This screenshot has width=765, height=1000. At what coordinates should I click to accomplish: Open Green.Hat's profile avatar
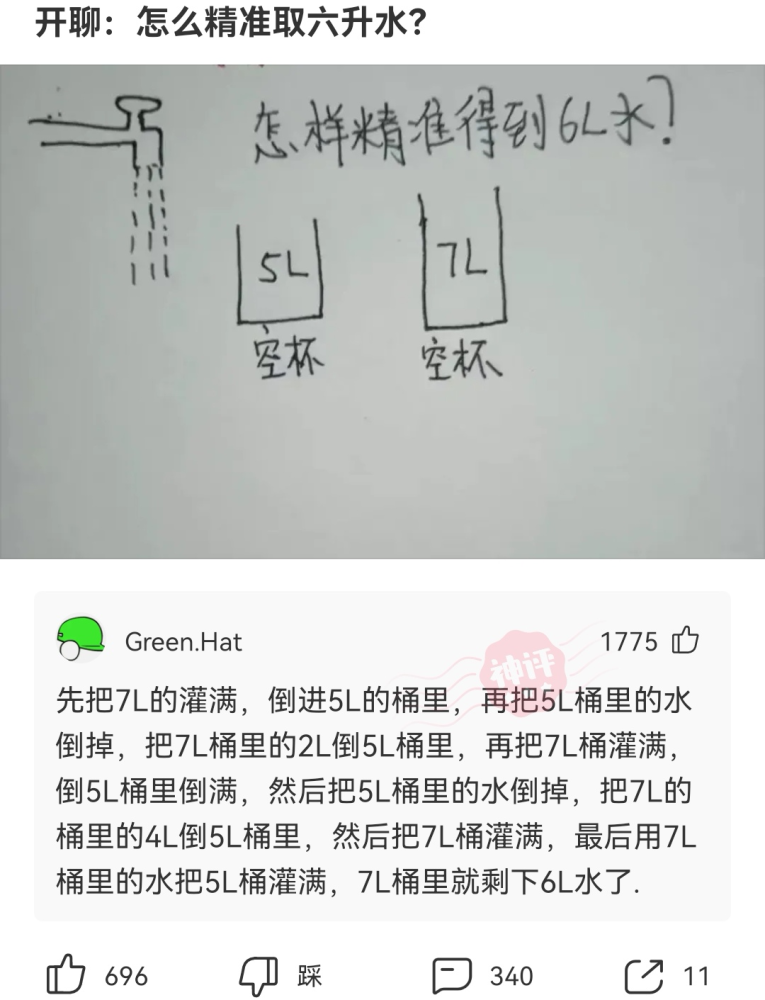81,641
